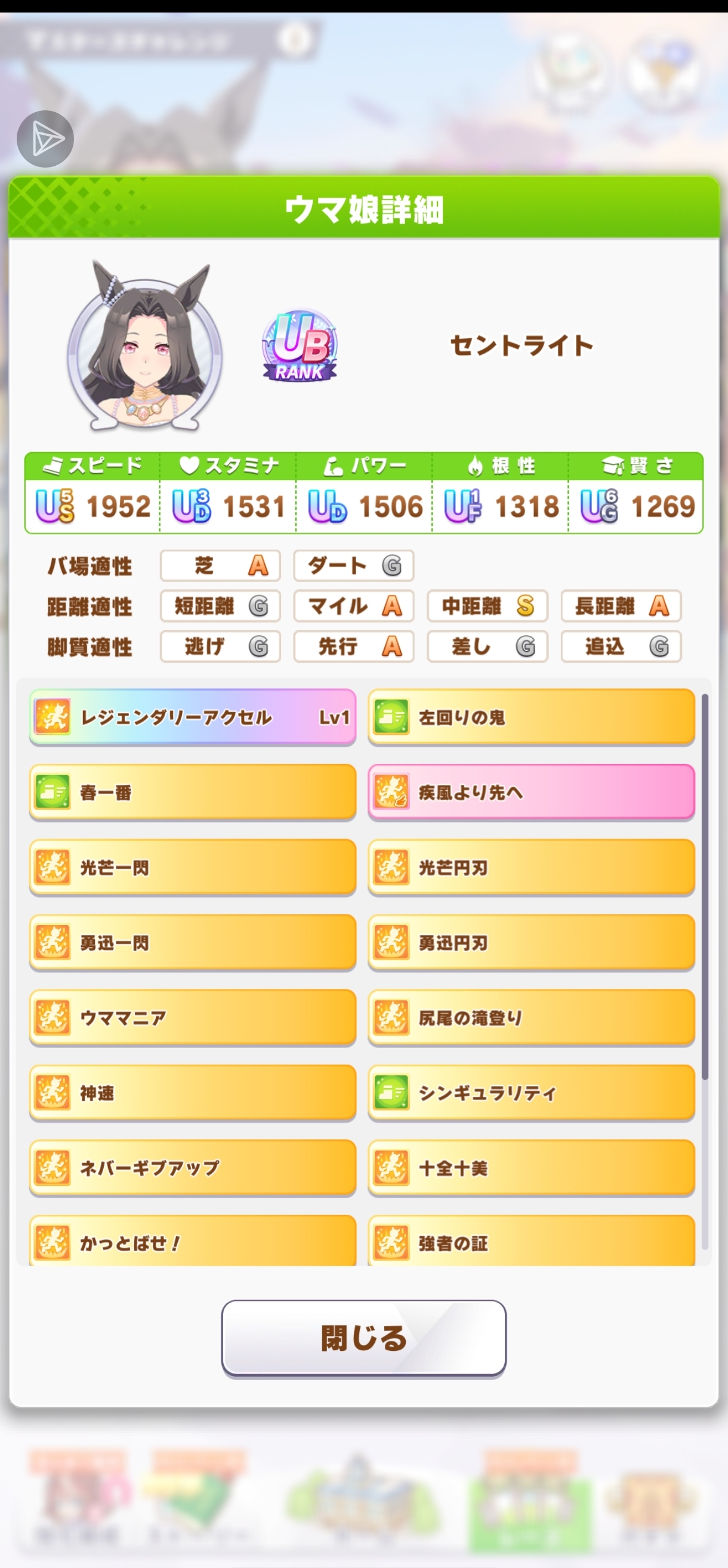Tap the 光芒円刃 skill
The height and width of the screenshot is (1568, 728).
pyautogui.click(x=531, y=867)
